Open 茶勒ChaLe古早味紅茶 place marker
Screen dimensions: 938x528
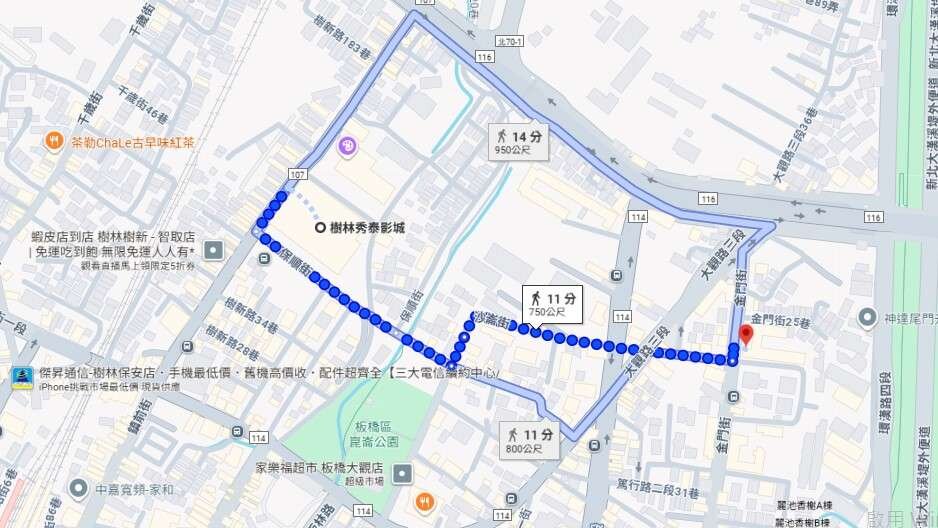(54, 142)
